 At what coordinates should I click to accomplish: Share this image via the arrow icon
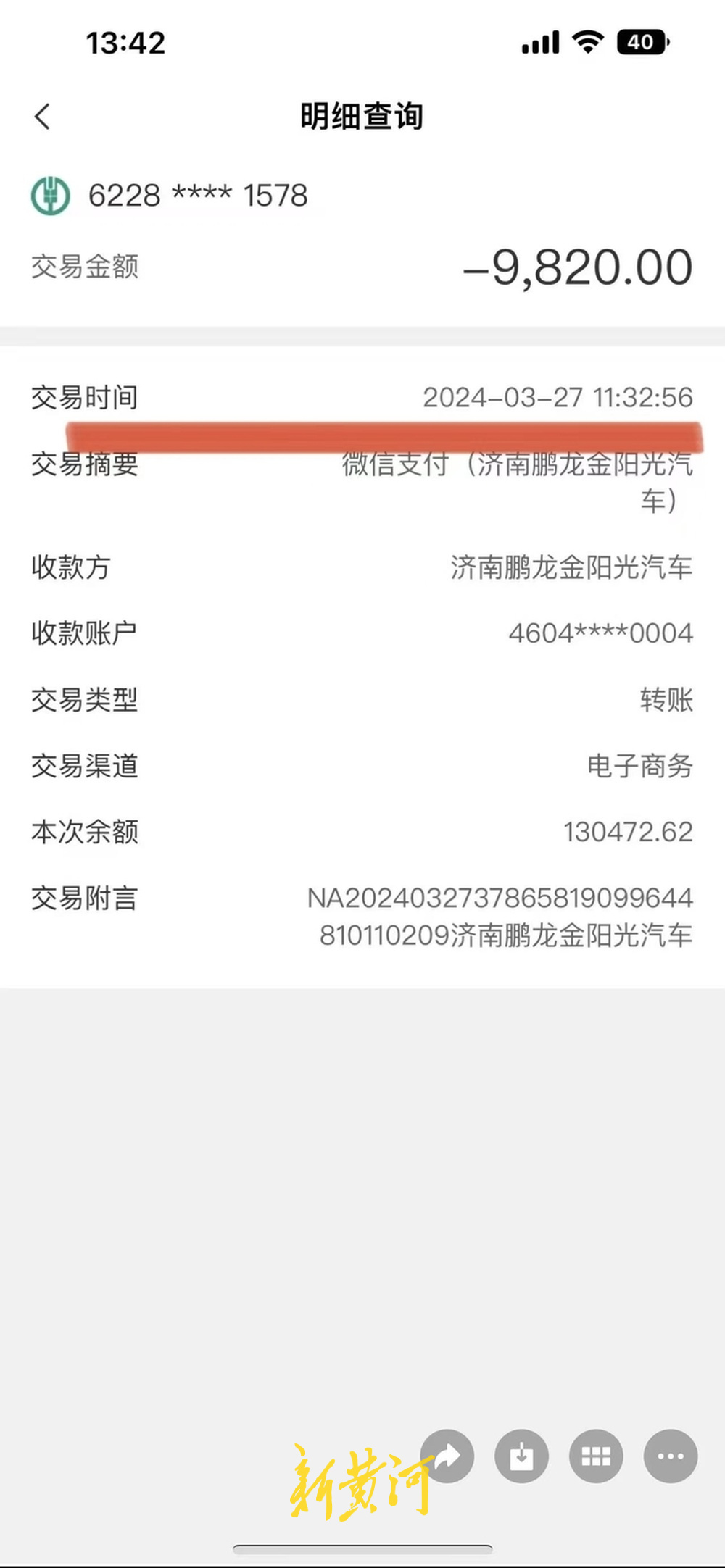(x=448, y=1456)
